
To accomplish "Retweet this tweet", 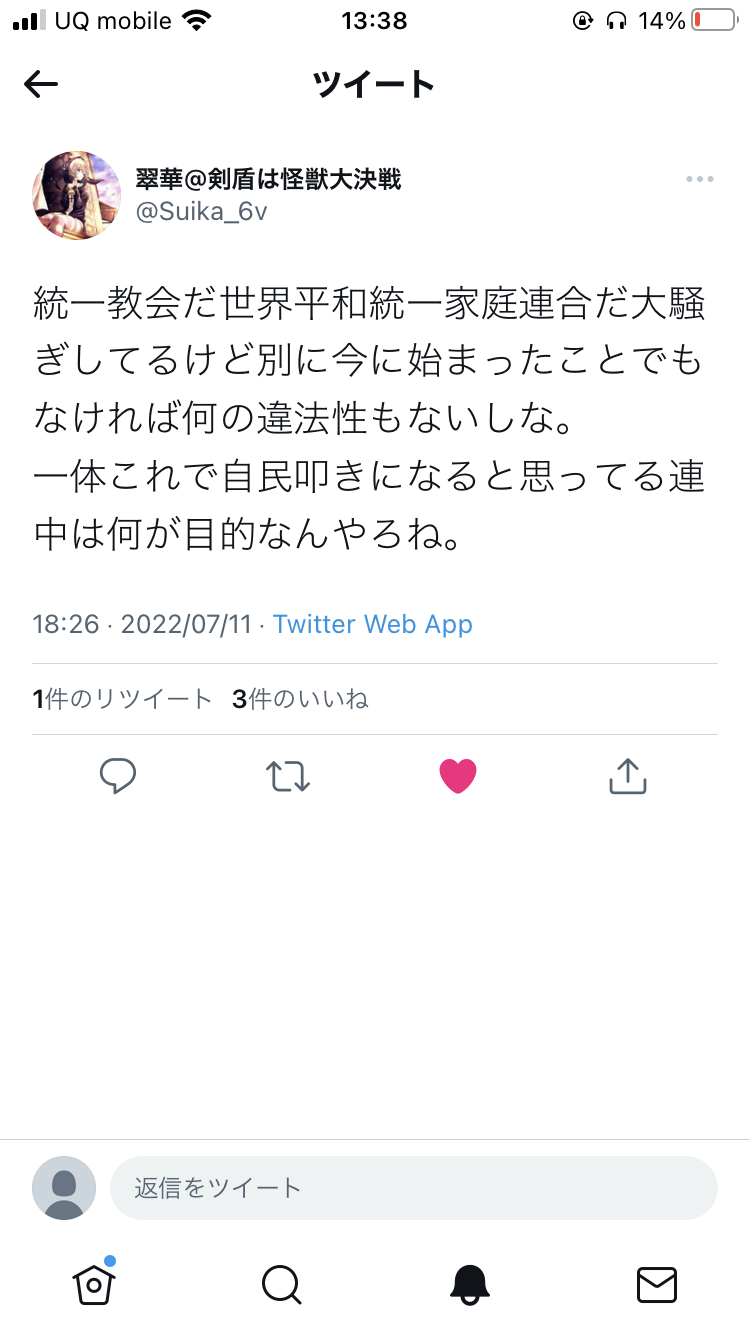I will 288,776.
